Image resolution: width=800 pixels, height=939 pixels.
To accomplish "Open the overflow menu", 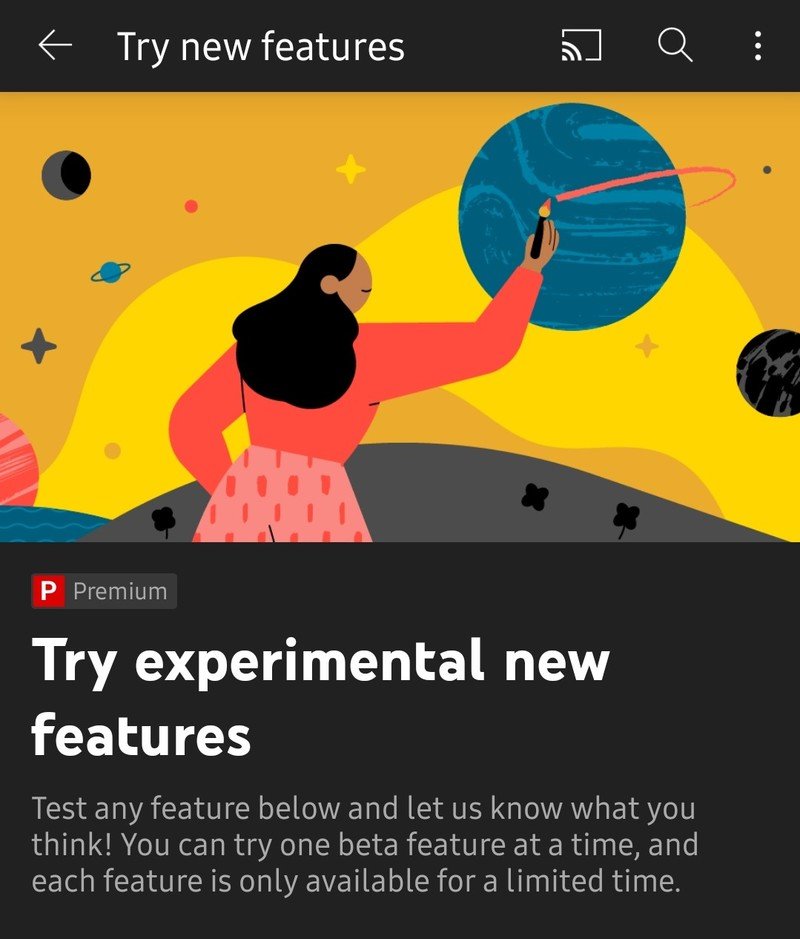I will coord(758,46).
